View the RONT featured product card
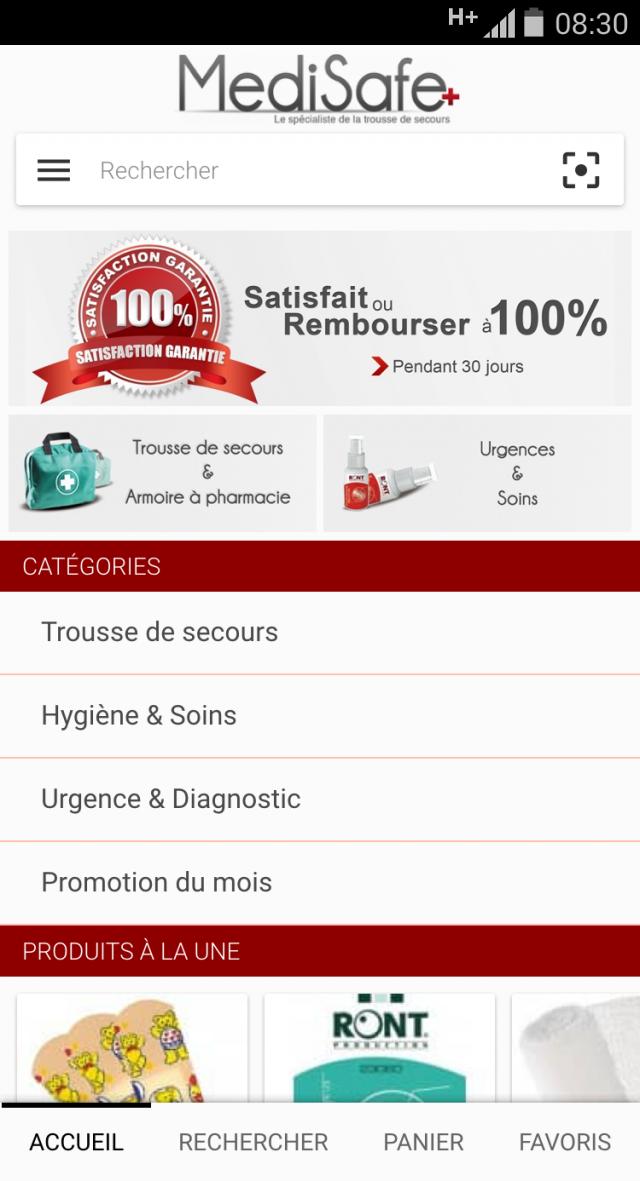The image size is (640, 1181). pyautogui.click(x=379, y=1048)
